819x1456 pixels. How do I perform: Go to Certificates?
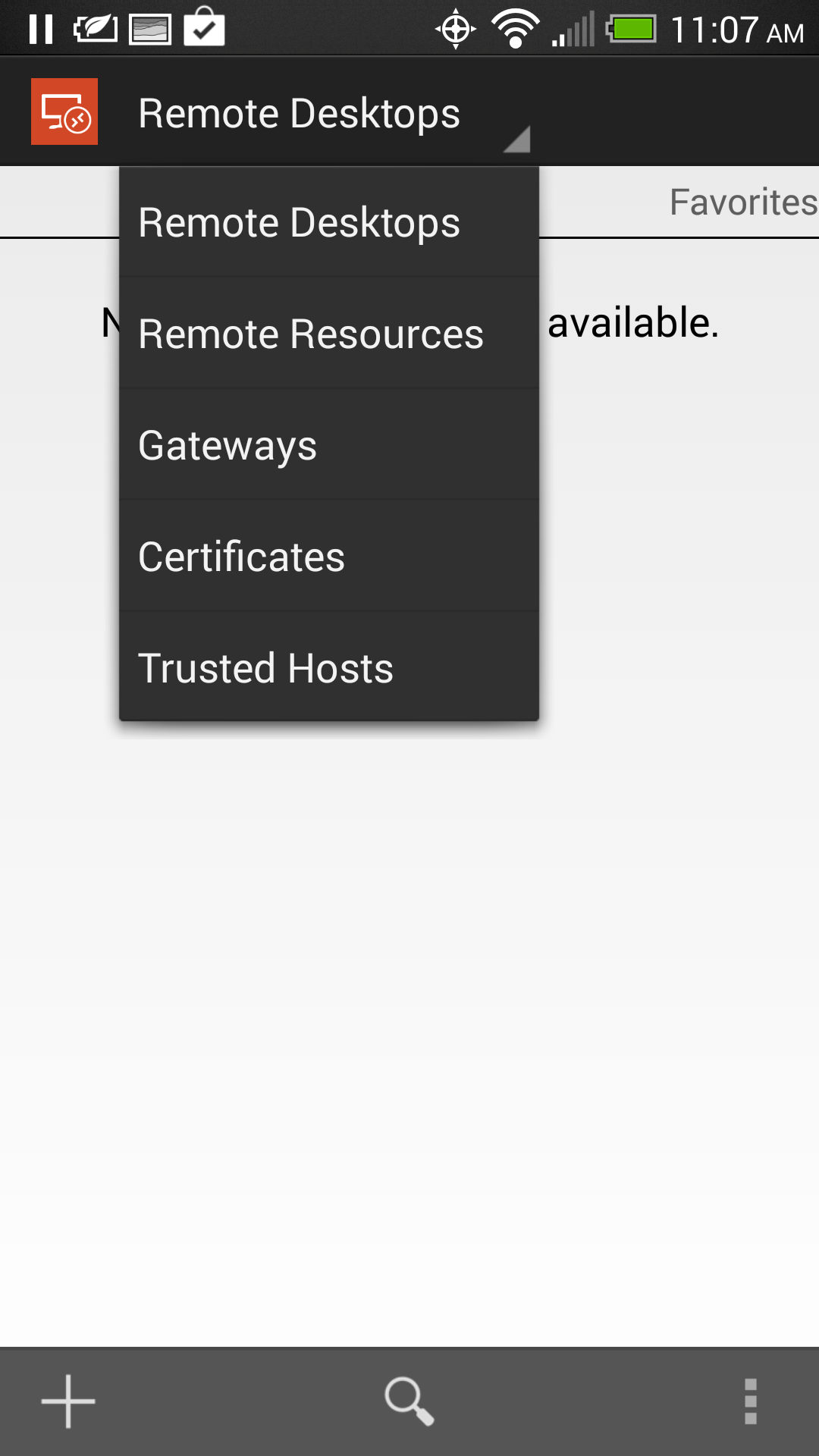pyautogui.click(x=328, y=557)
